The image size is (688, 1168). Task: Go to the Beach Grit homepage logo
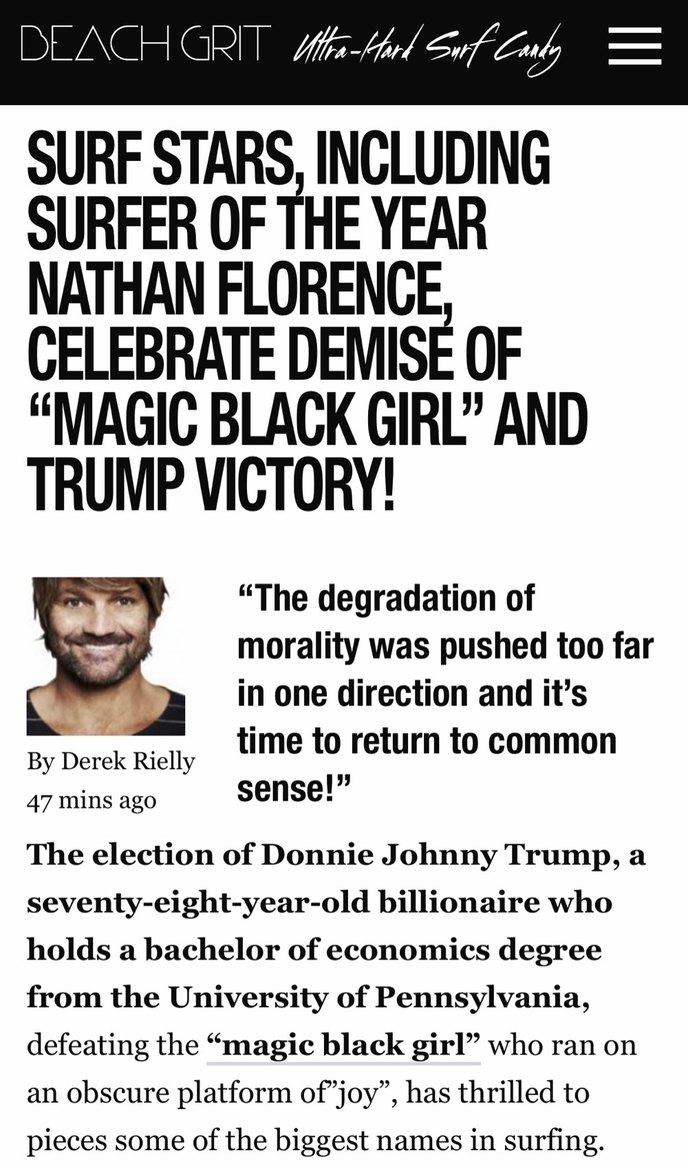click(x=145, y=45)
